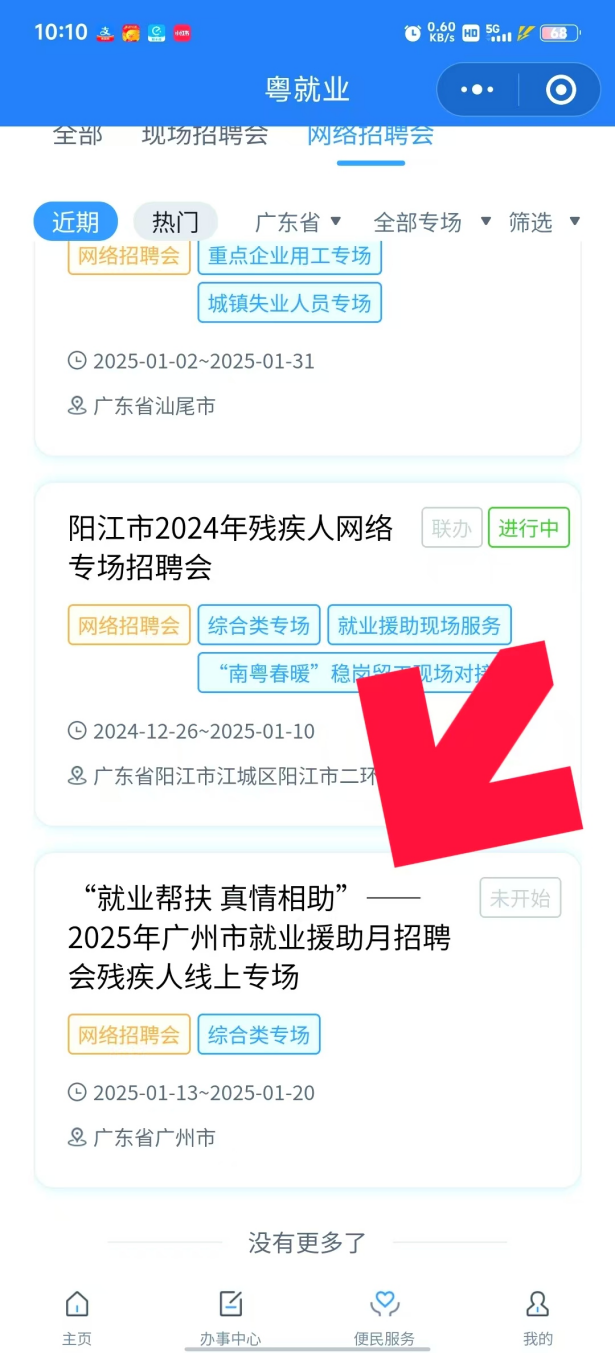Open the 筛选 filter options
615x1353 pixels.
(x=543, y=222)
